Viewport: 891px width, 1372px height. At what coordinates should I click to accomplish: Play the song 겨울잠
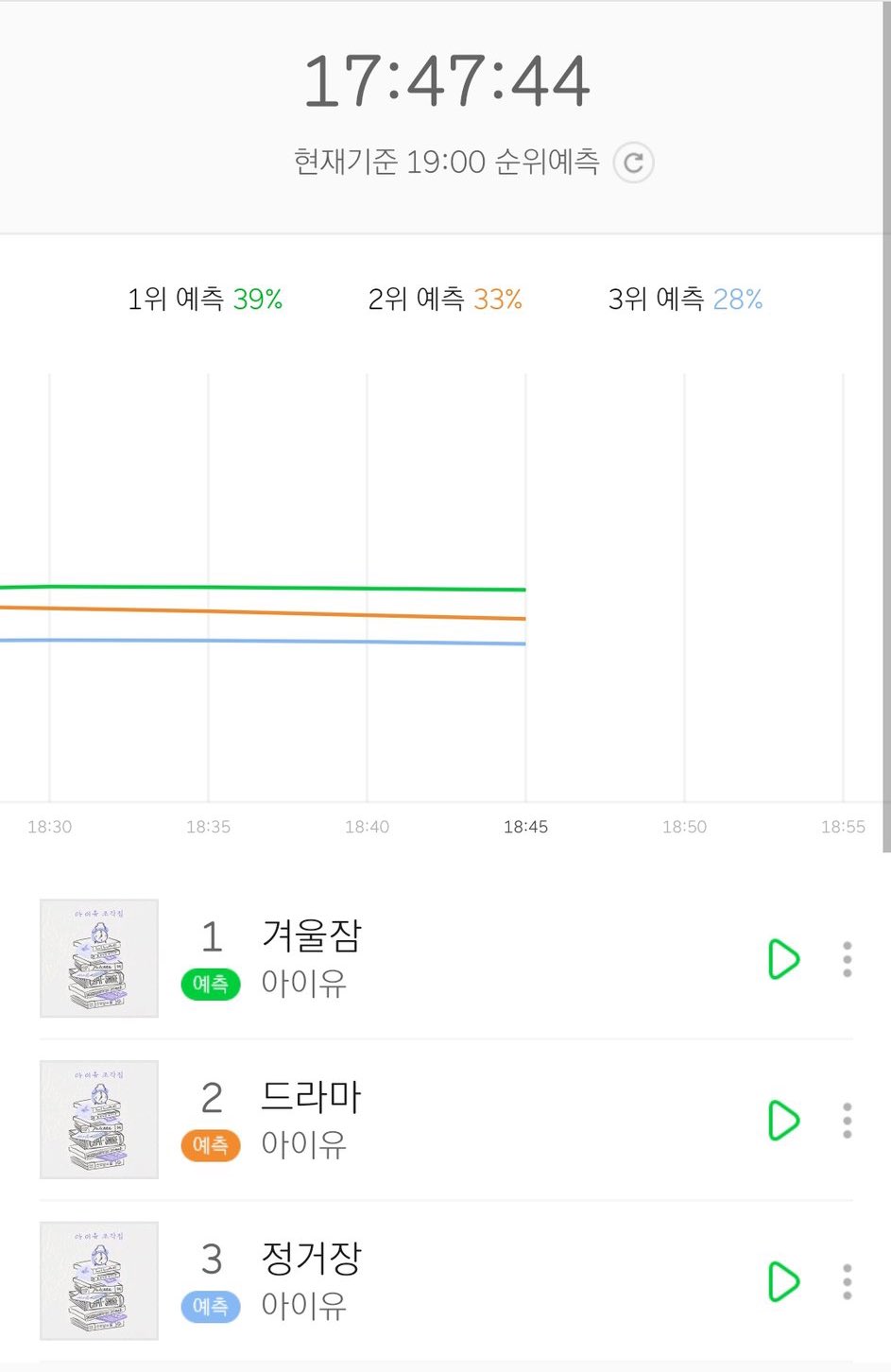click(783, 959)
